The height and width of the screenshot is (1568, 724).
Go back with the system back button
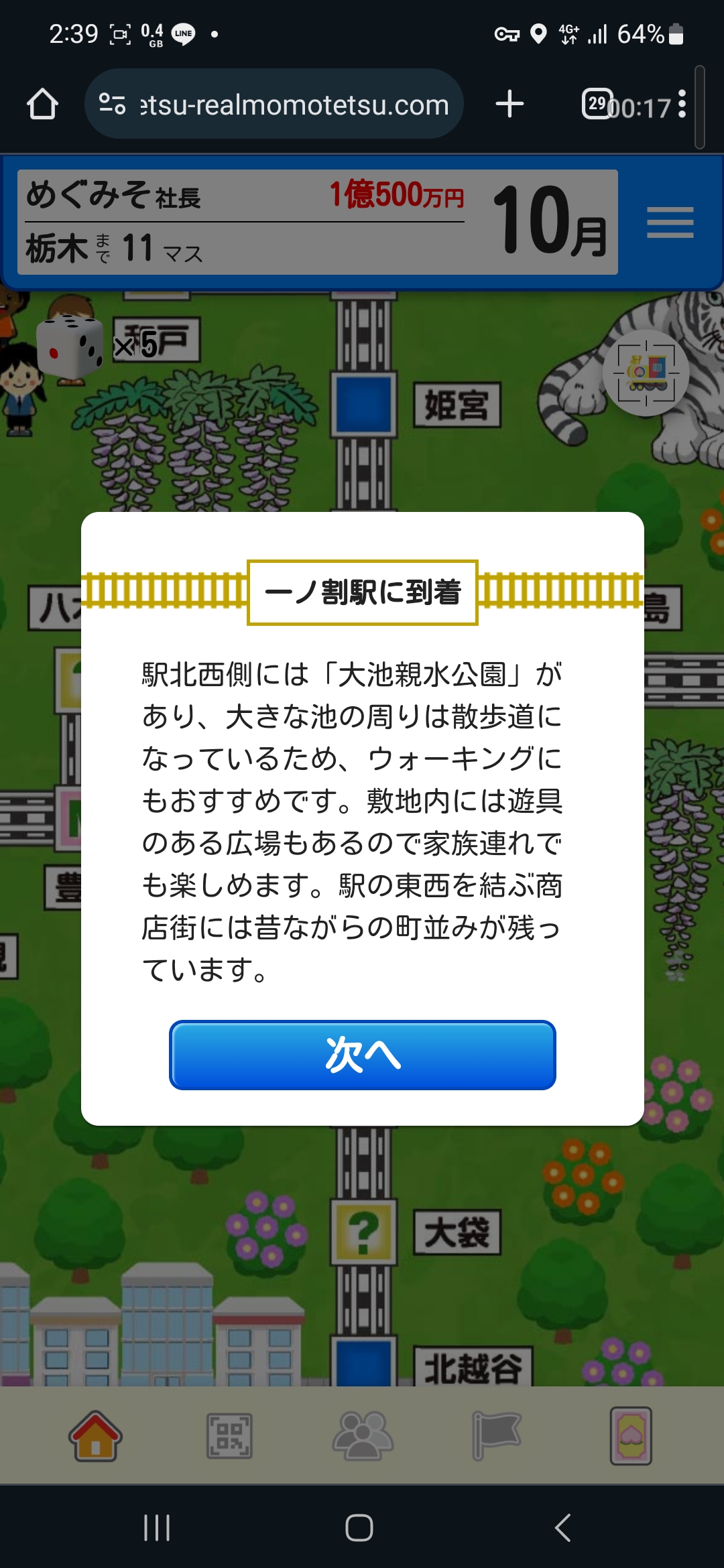(x=563, y=1528)
